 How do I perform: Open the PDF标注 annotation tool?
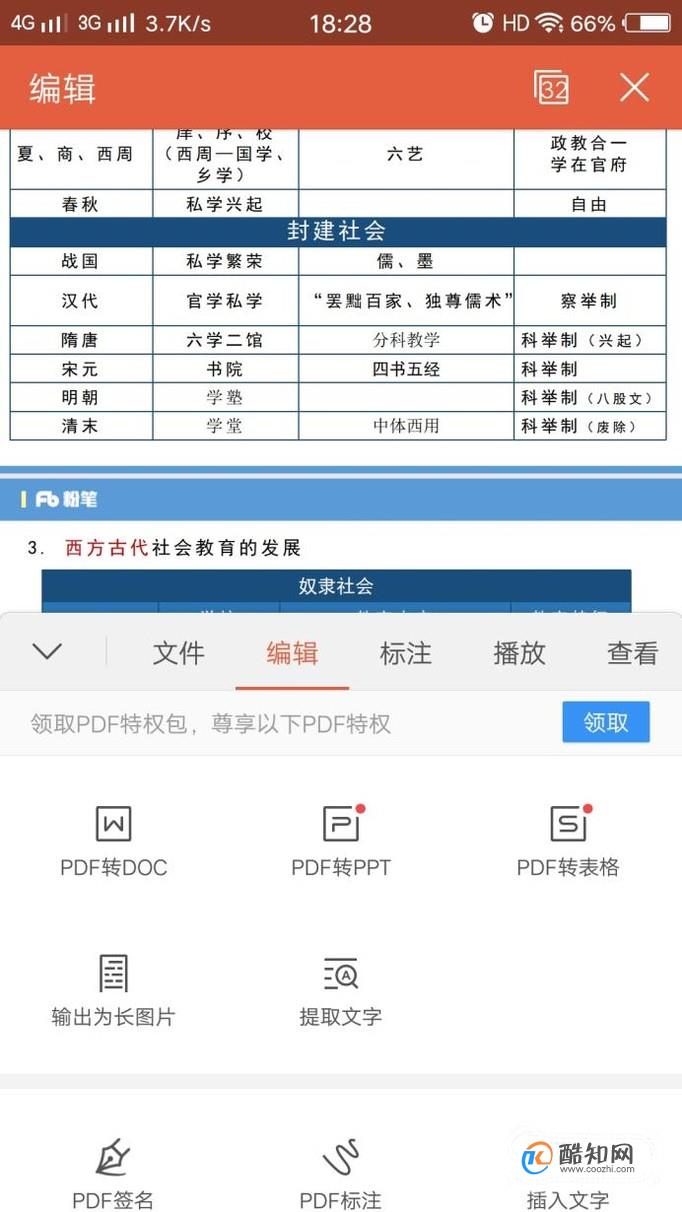[x=341, y=1175]
